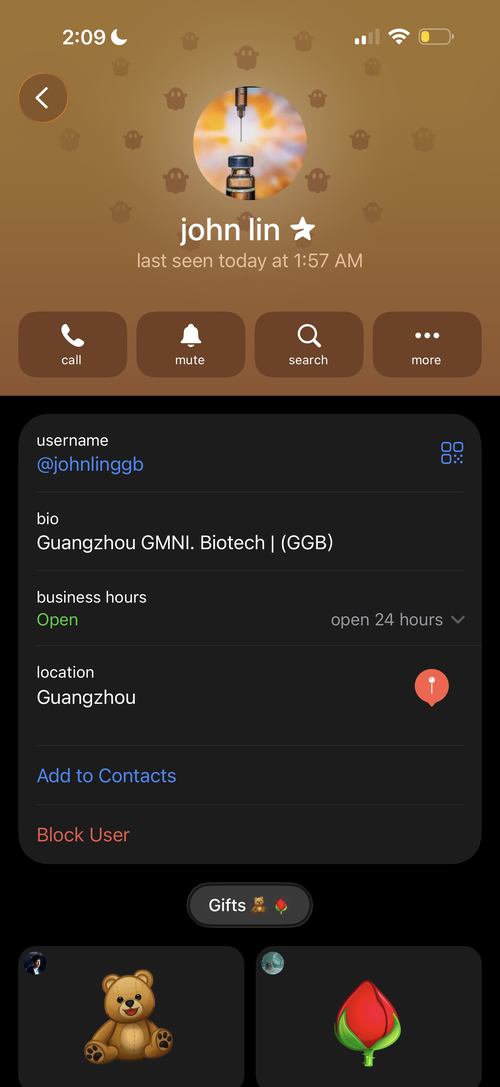Expand the business hours details
The image size is (500, 1087).
point(397,620)
